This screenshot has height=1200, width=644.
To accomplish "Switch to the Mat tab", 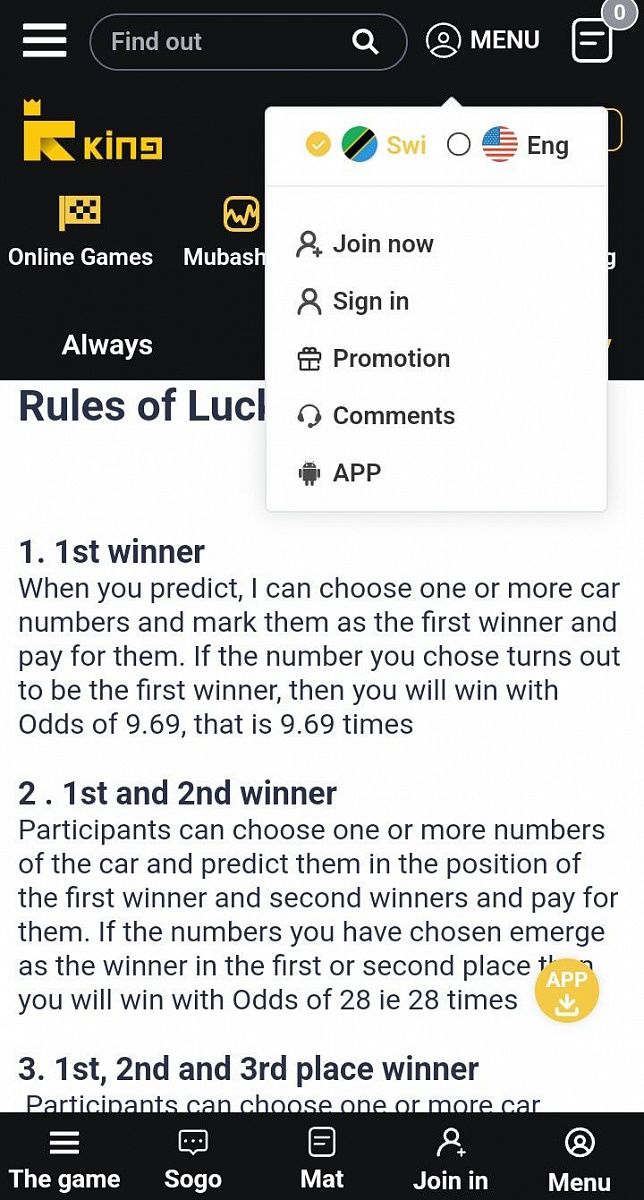I will tap(322, 1159).
